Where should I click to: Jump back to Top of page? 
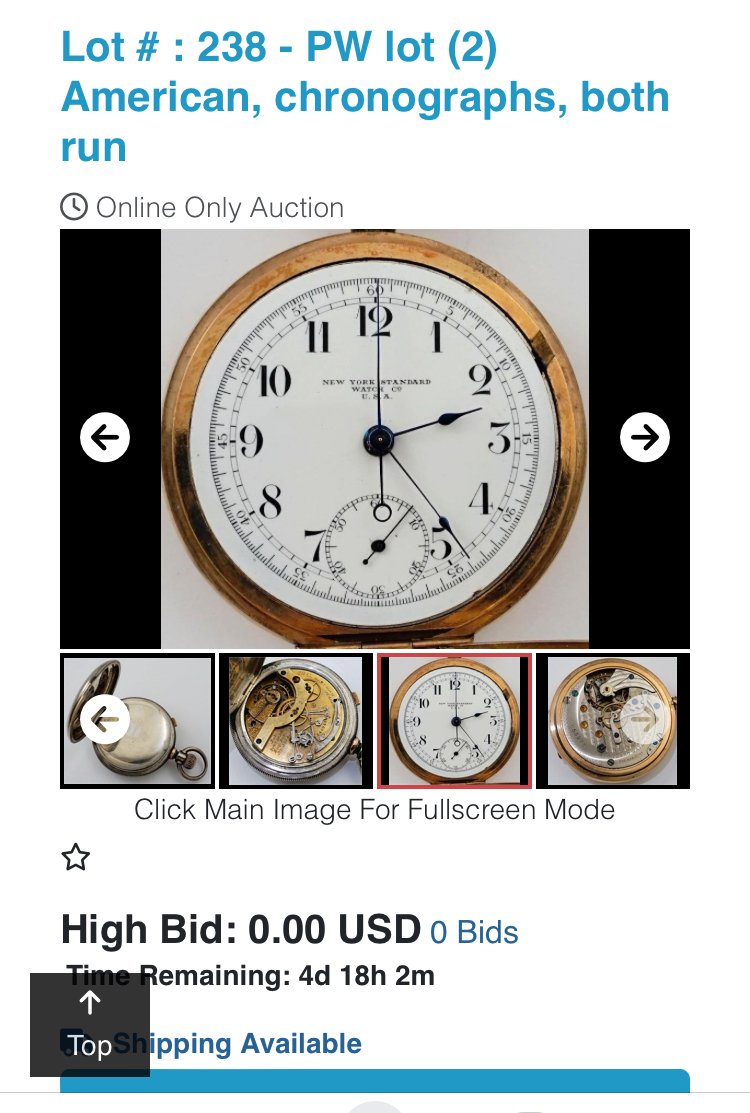click(x=90, y=1024)
